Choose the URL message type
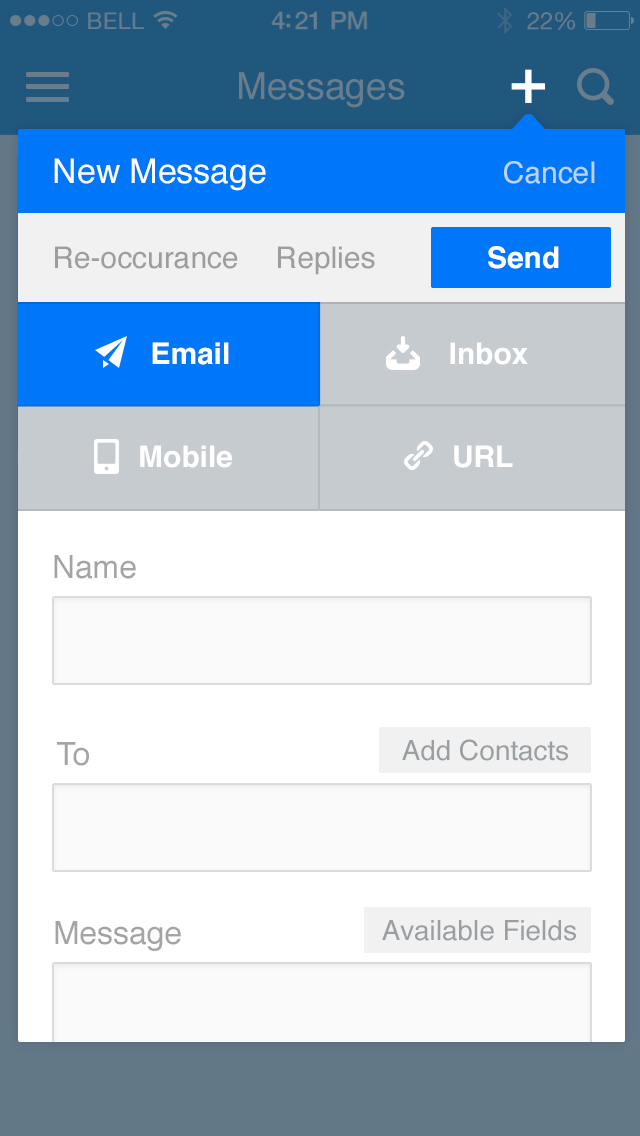 [x=472, y=457]
